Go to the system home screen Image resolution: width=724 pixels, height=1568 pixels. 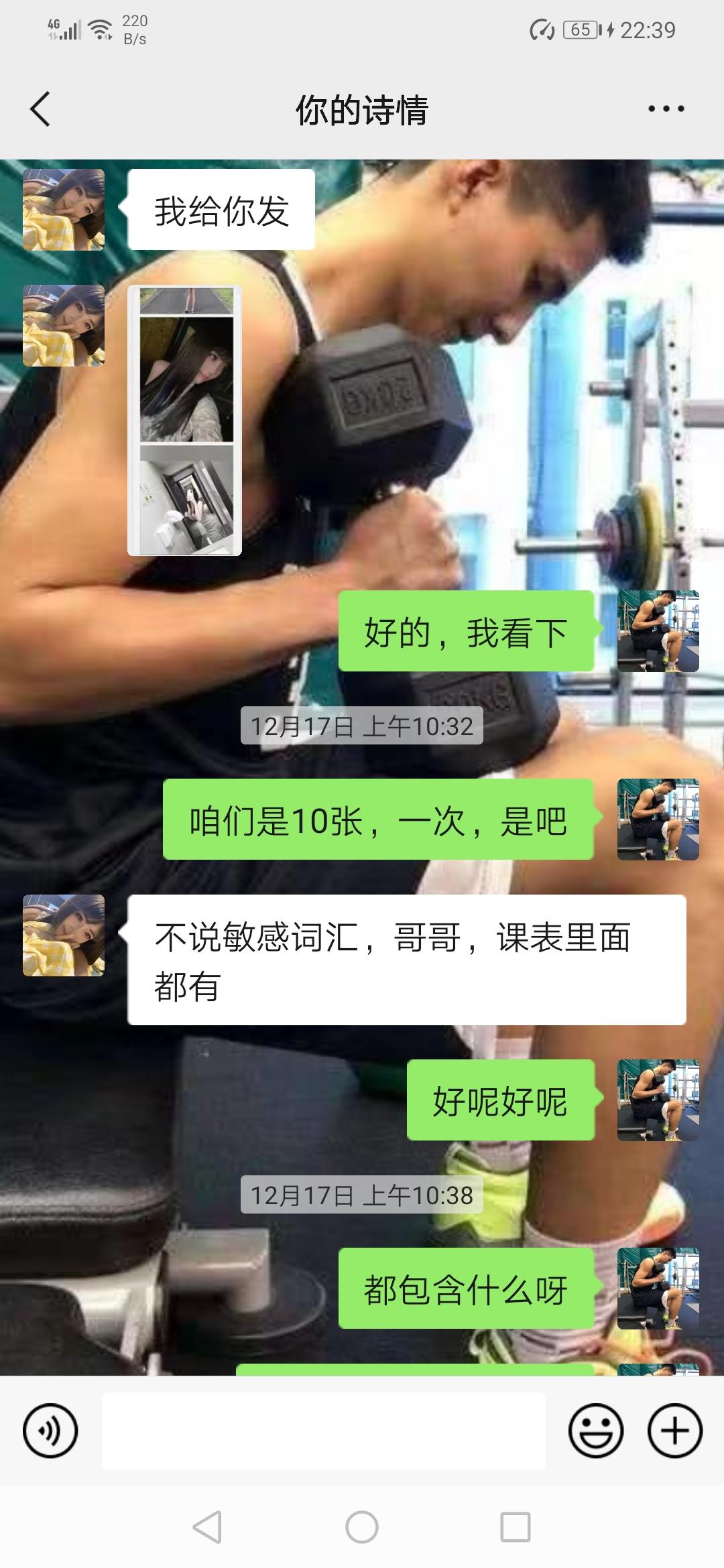[x=362, y=1527]
